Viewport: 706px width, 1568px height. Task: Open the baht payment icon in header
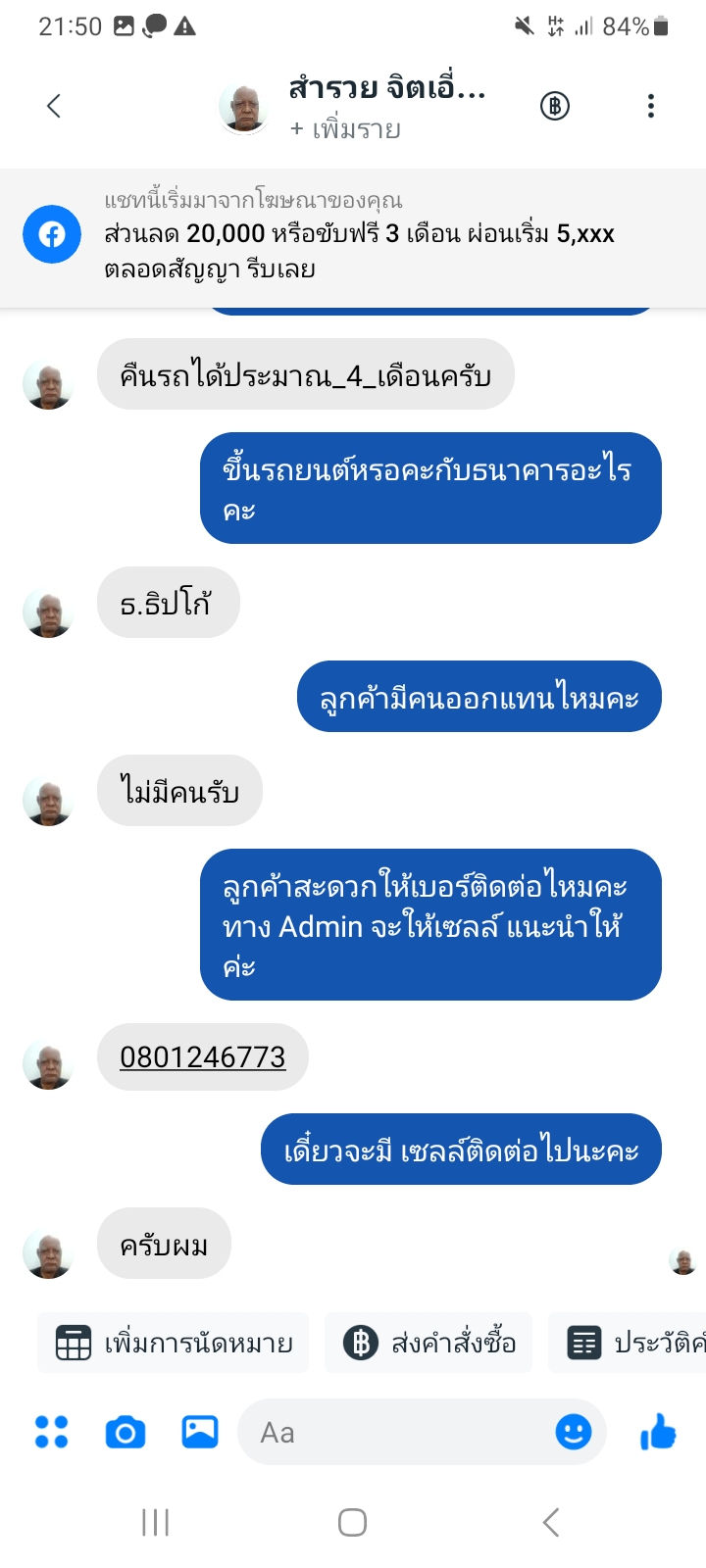(x=555, y=106)
